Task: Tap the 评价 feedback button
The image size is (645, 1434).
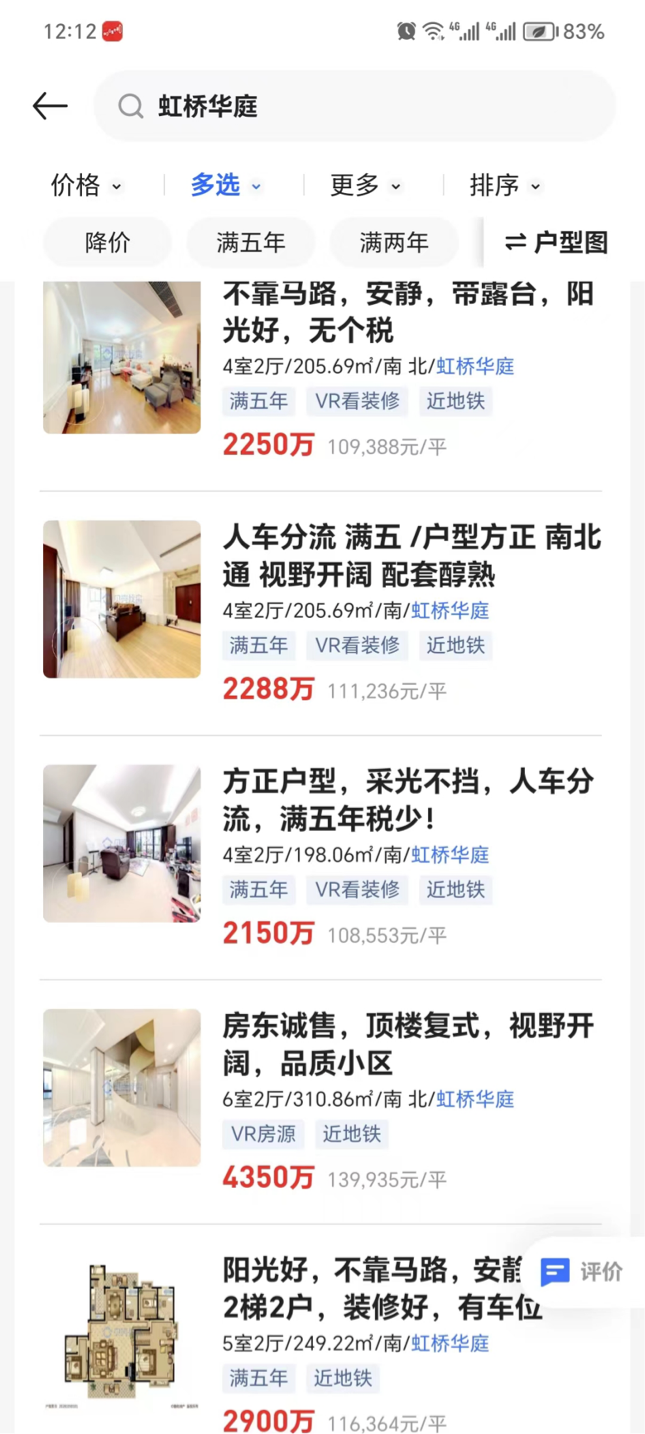Action: pyautogui.click(x=582, y=1272)
